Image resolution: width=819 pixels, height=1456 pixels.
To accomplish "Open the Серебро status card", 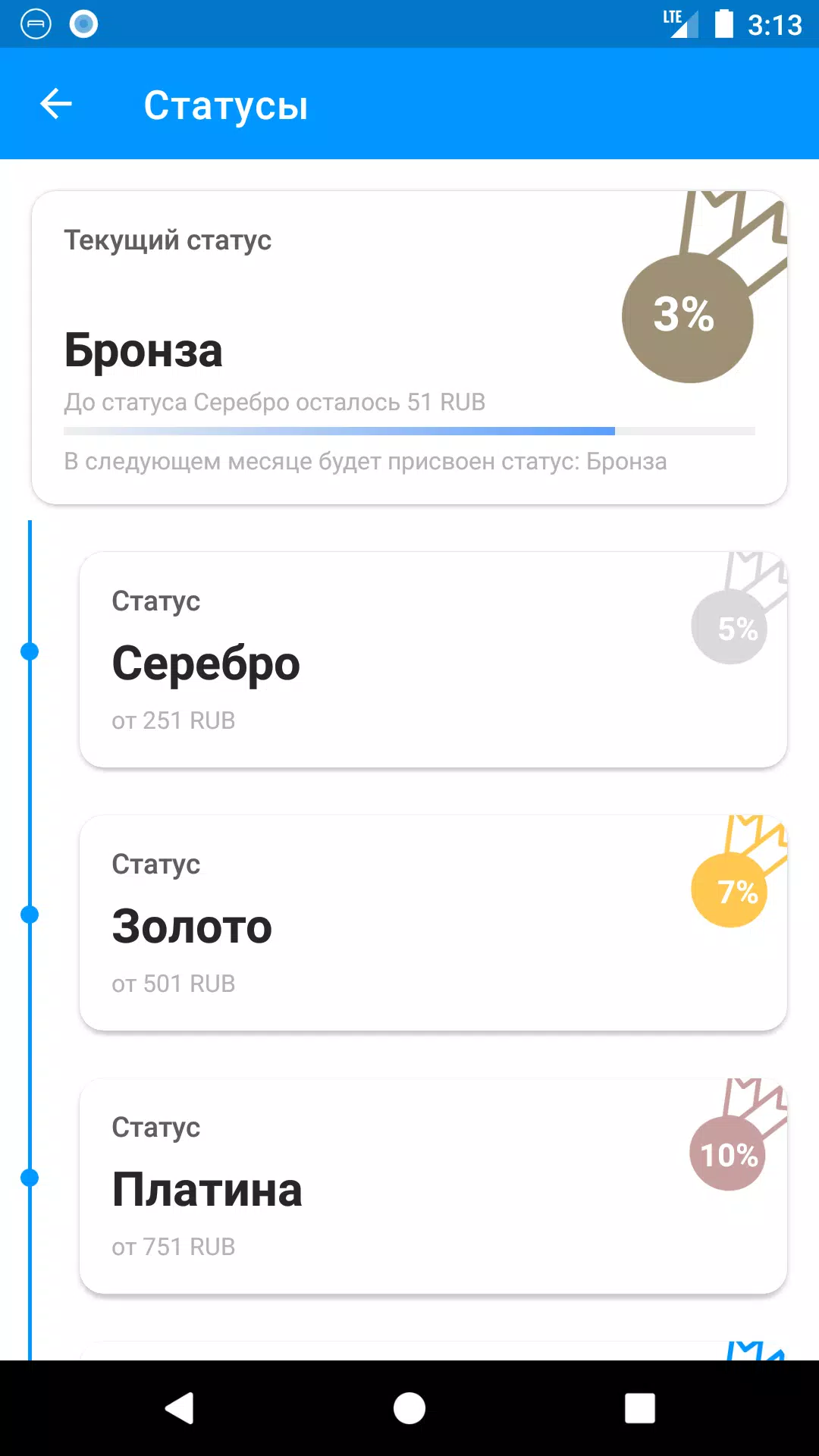I will (432, 660).
